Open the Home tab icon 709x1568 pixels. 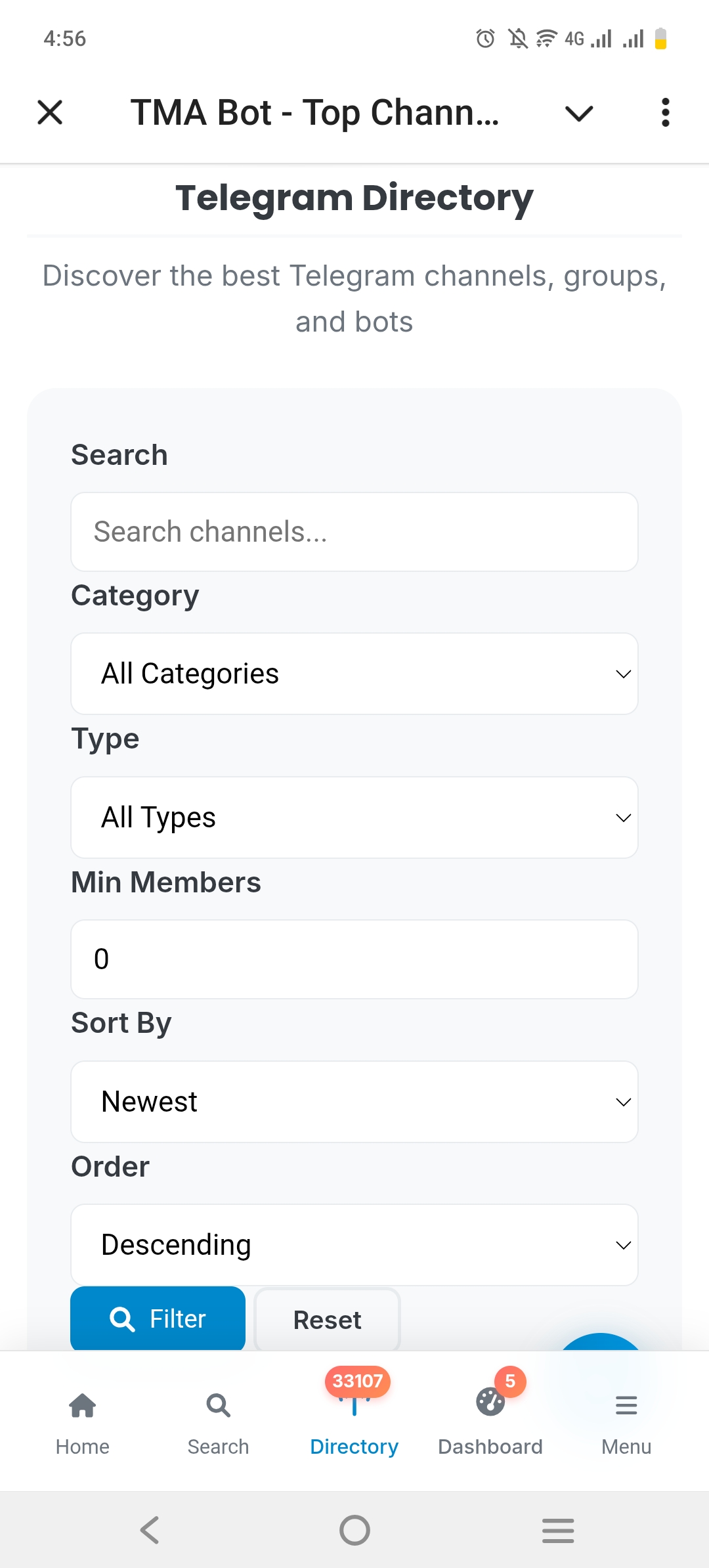pyautogui.click(x=82, y=1405)
